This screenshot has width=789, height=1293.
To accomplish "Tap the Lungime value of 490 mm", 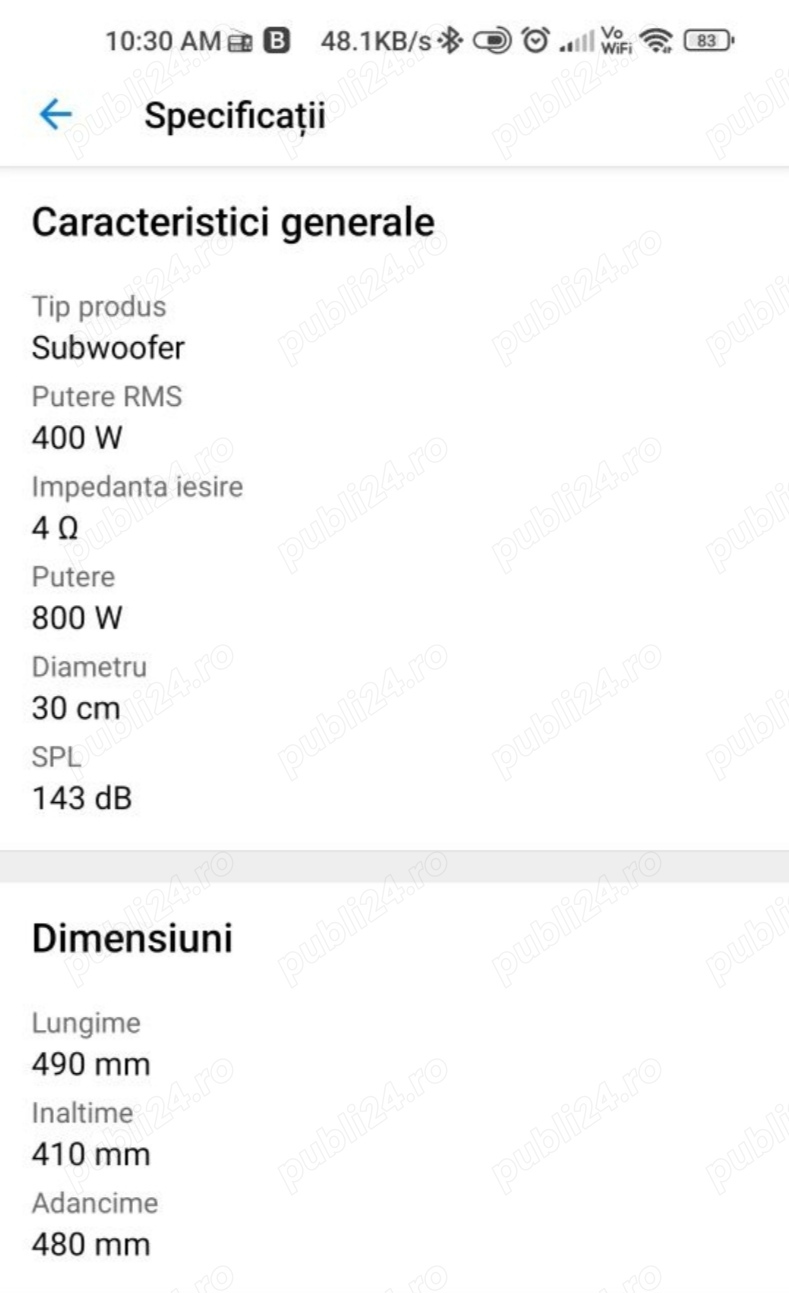I will click(92, 1064).
